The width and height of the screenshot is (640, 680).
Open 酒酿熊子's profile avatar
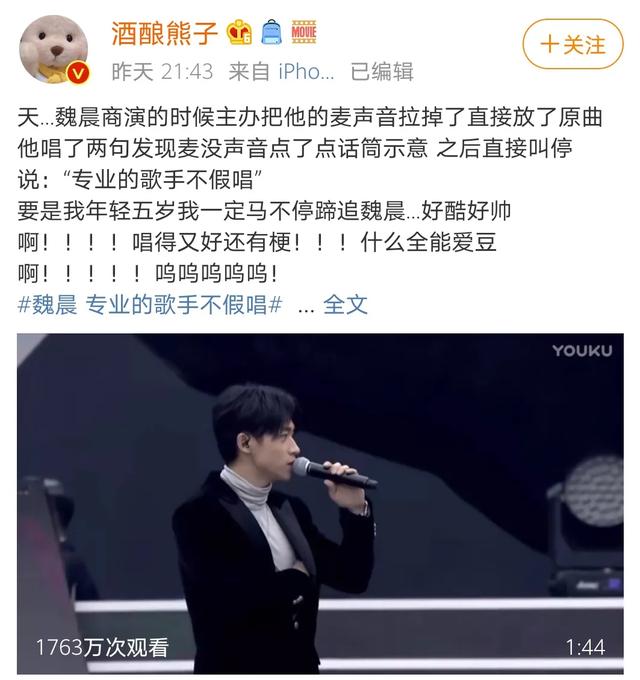coord(56,48)
